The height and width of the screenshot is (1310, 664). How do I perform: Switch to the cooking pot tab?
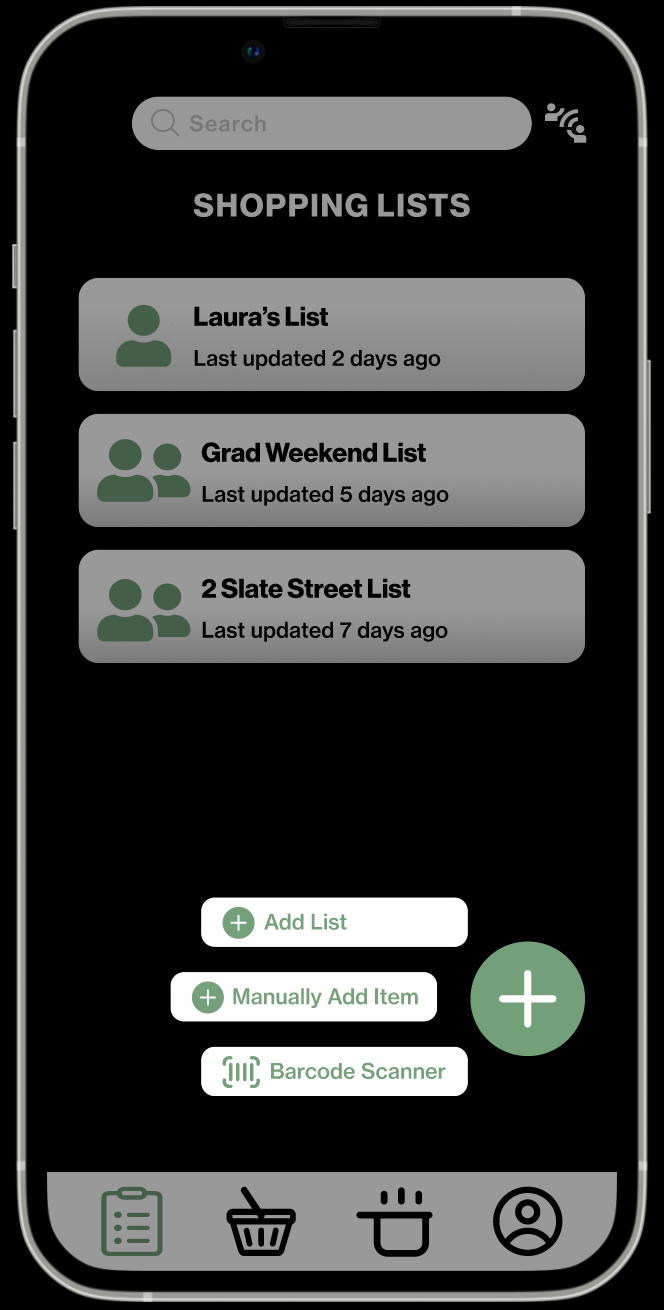394,1221
